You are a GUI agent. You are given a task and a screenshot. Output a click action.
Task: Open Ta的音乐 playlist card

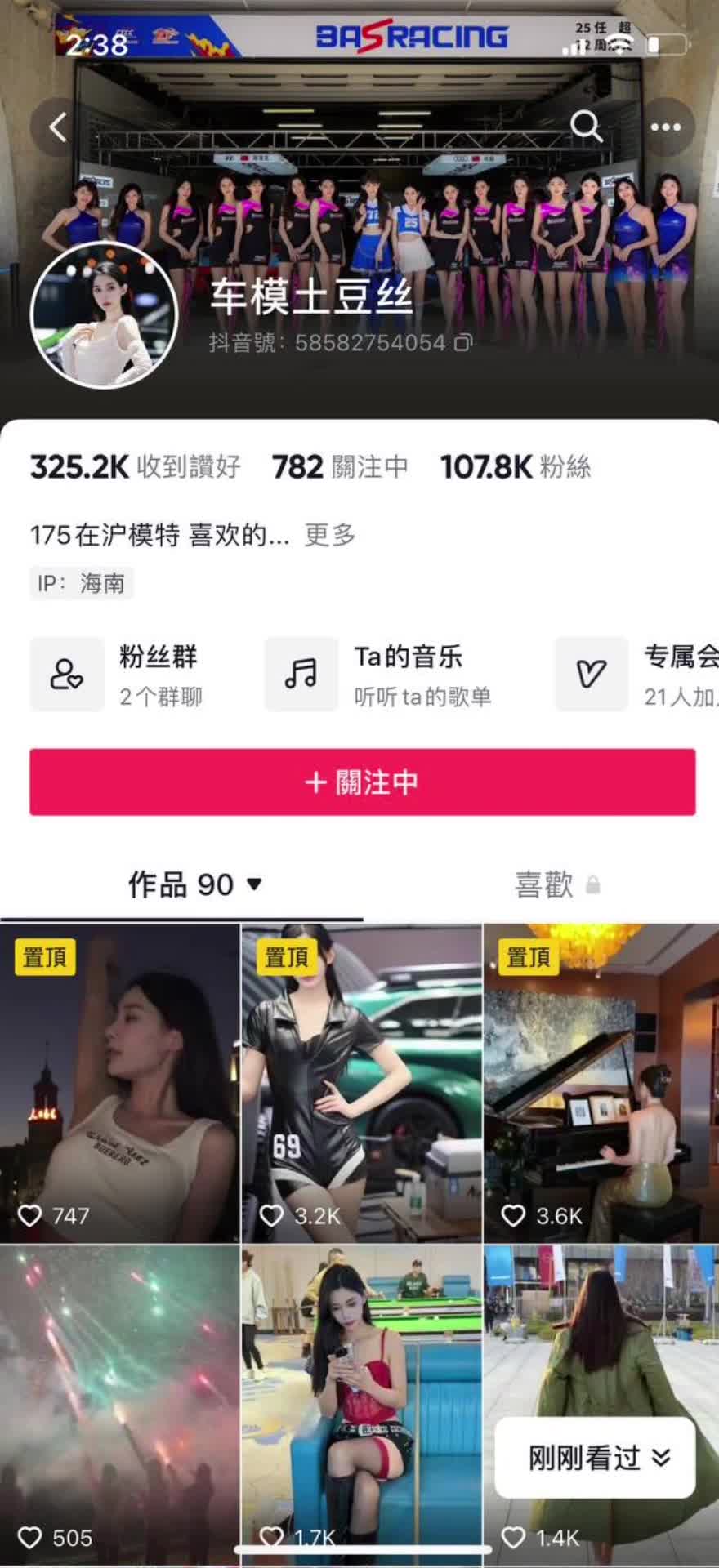click(380, 675)
